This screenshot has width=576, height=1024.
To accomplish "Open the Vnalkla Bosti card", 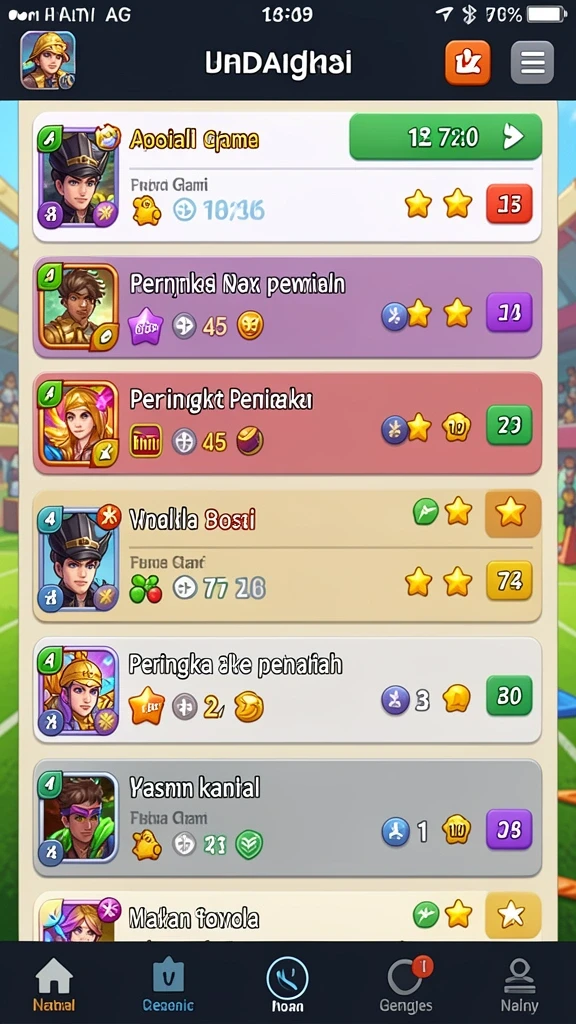I will 287,555.
